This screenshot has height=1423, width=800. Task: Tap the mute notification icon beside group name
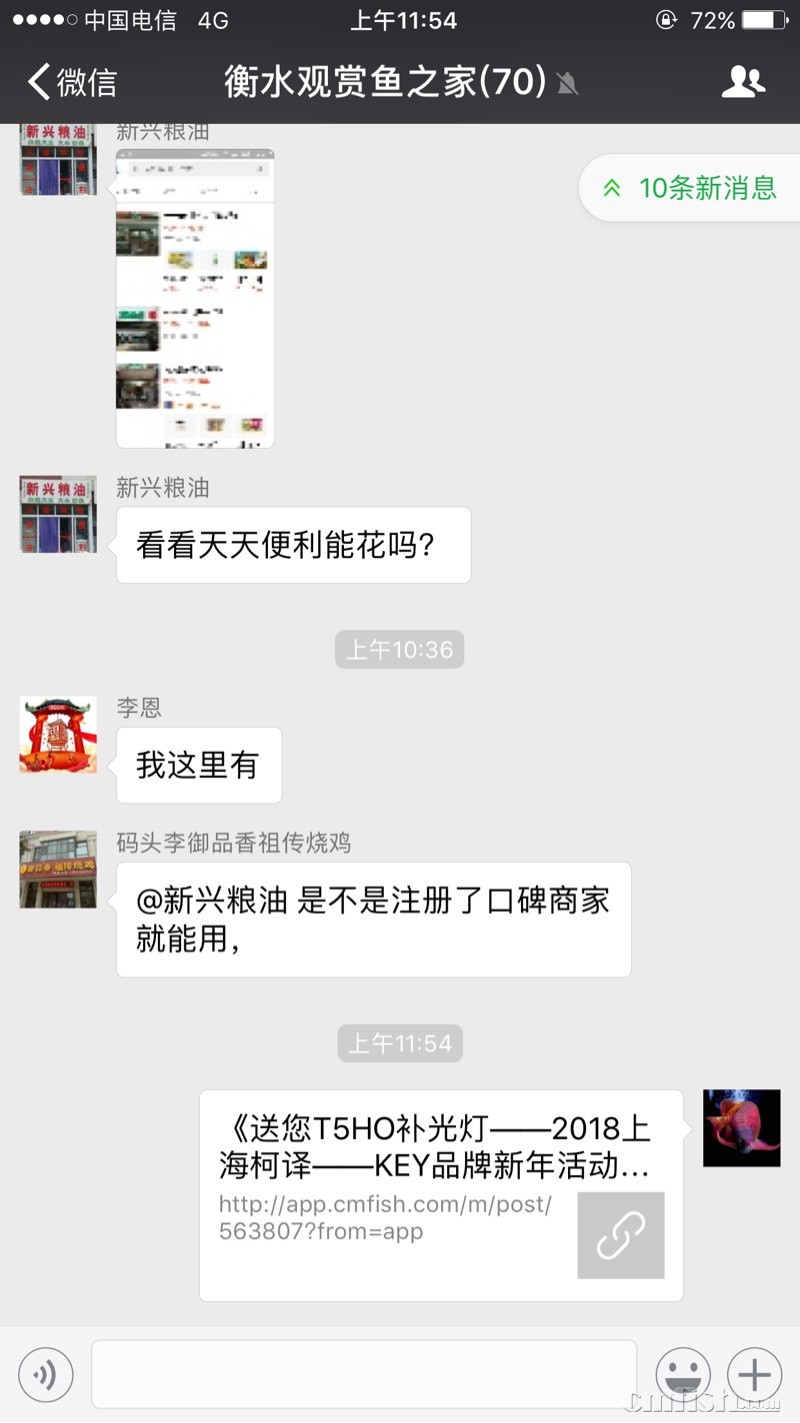tap(567, 84)
